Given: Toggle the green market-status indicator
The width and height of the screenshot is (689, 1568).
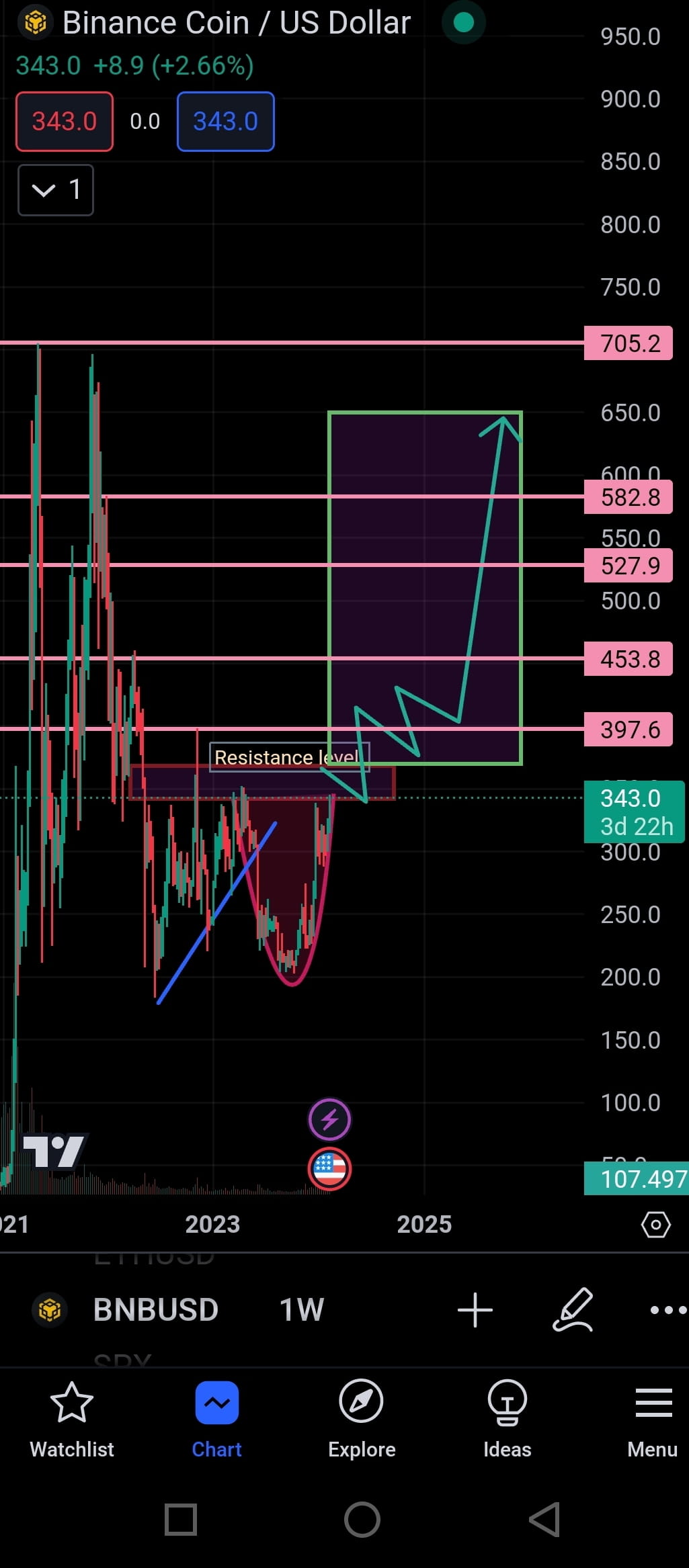Looking at the screenshot, I should [x=463, y=22].
